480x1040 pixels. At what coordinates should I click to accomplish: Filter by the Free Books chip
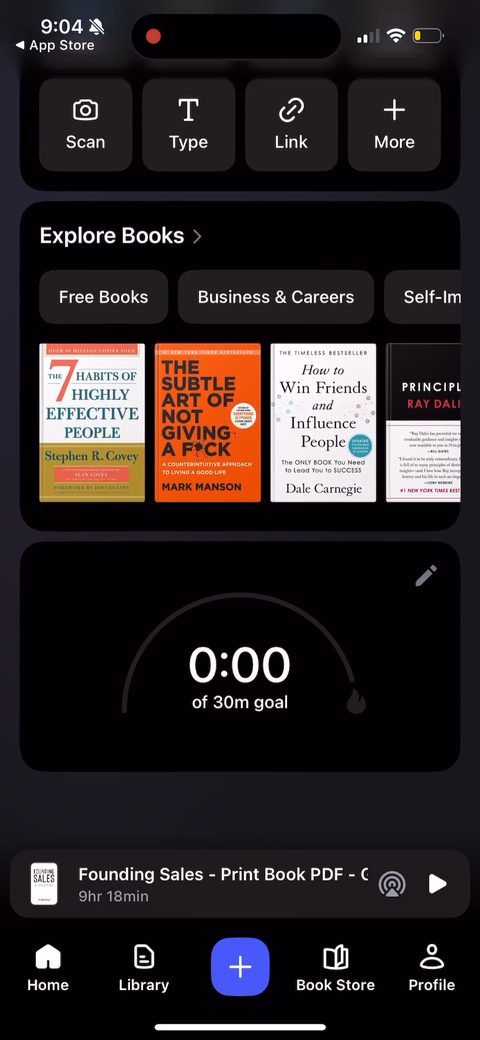point(103,296)
